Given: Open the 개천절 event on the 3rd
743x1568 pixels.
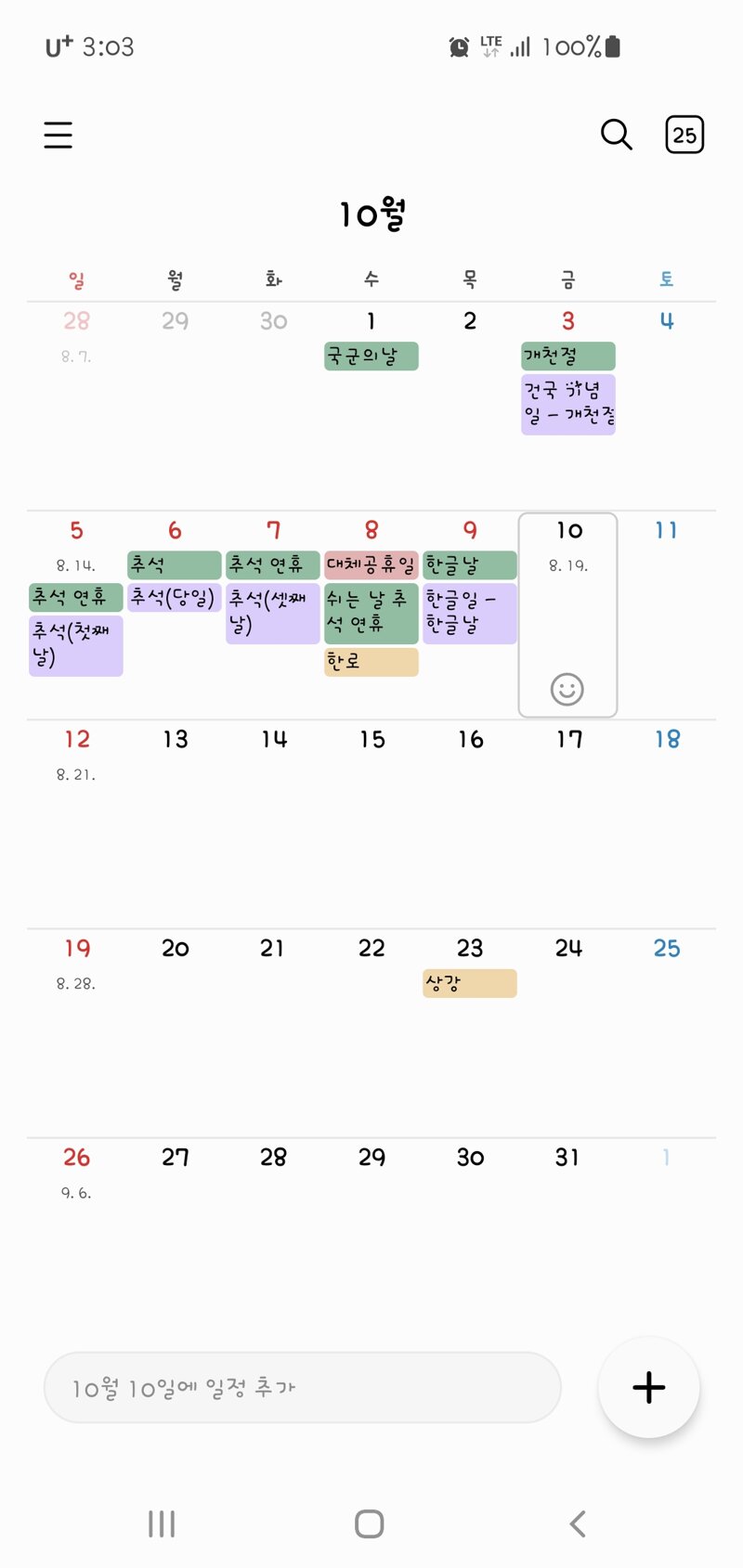Looking at the screenshot, I should [x=568, y=356].
